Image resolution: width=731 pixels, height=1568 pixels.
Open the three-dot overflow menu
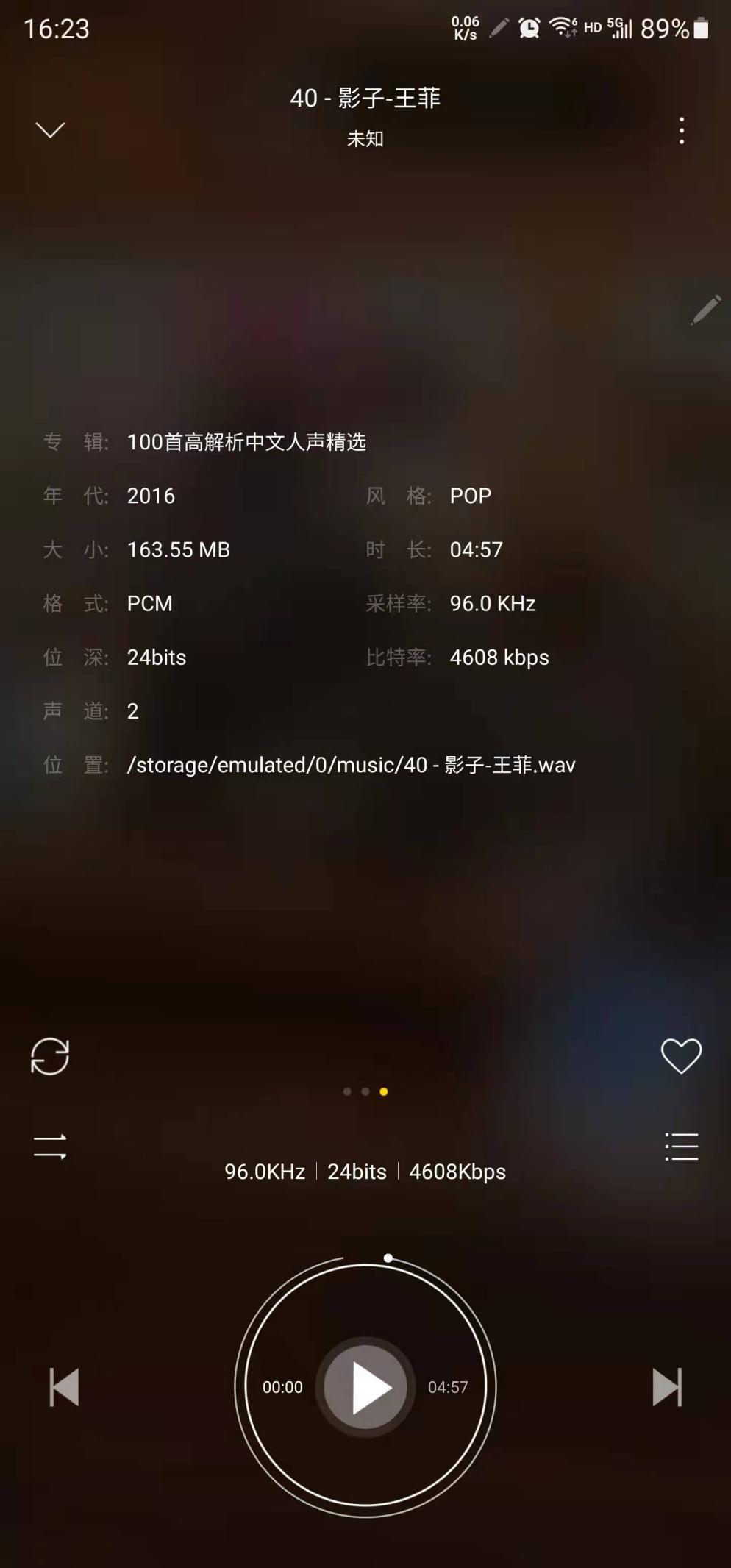(x=682, y=130)
